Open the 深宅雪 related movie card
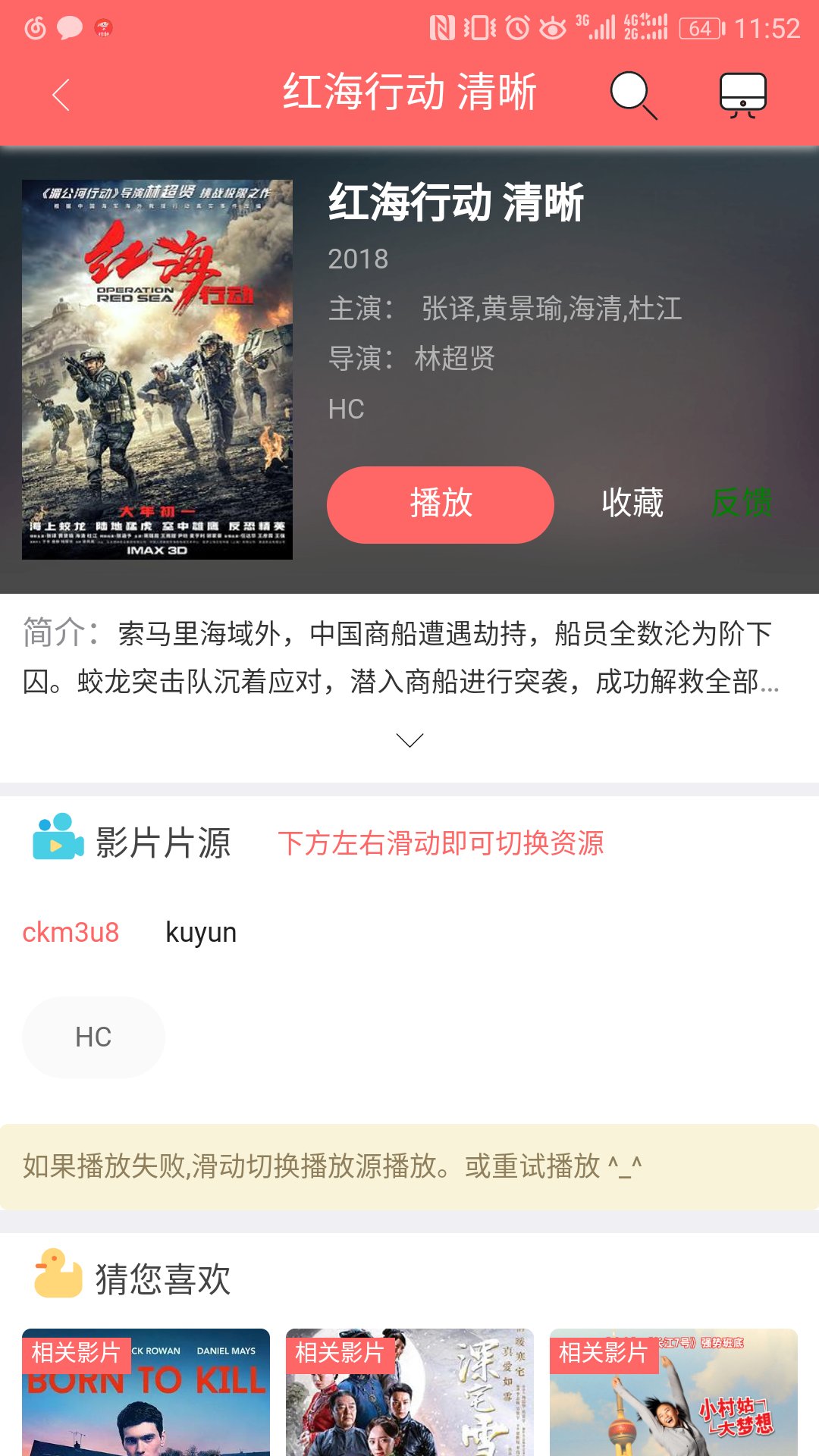This screenshot has width=819, height=1456. [x=409, y=1395]
